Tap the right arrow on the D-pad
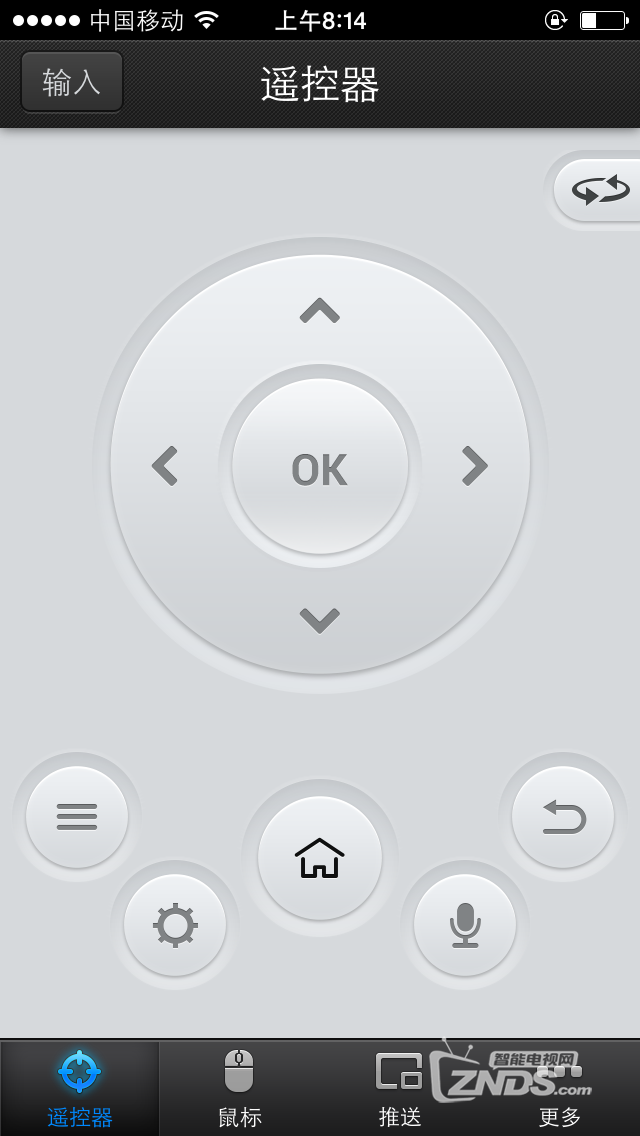 coord(474,466)
